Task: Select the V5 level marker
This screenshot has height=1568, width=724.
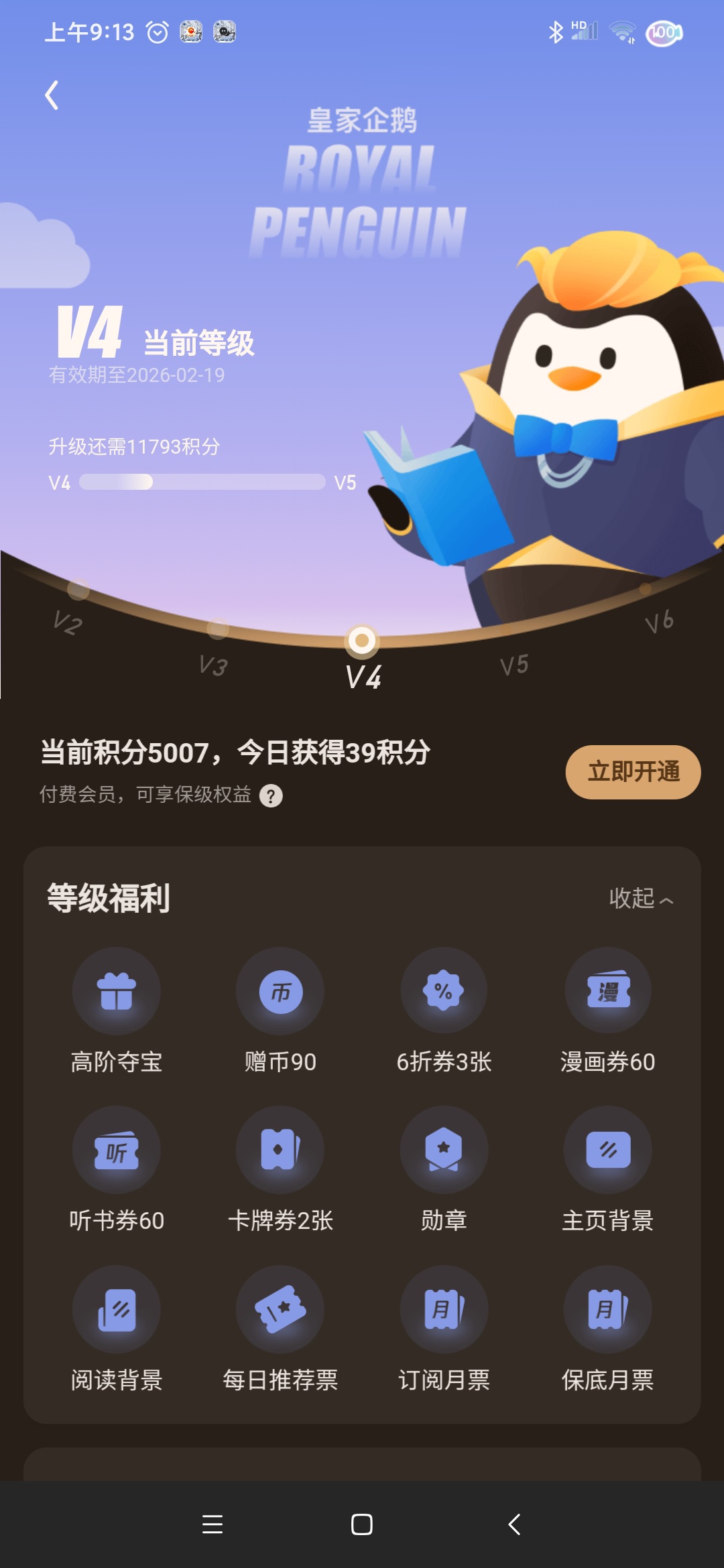Action: [514, 663]
